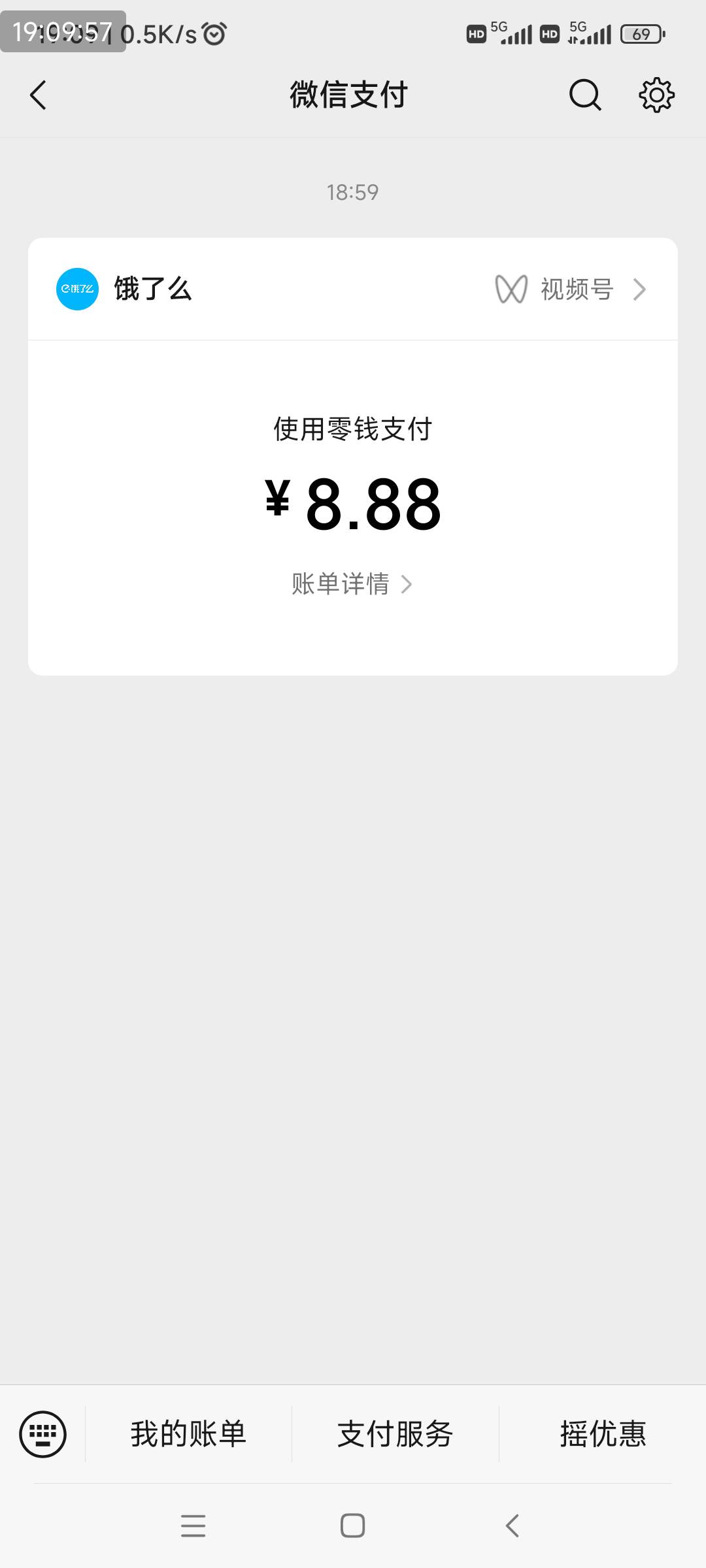
Task: Tap the system home button
Action: tap(353, 1526)
